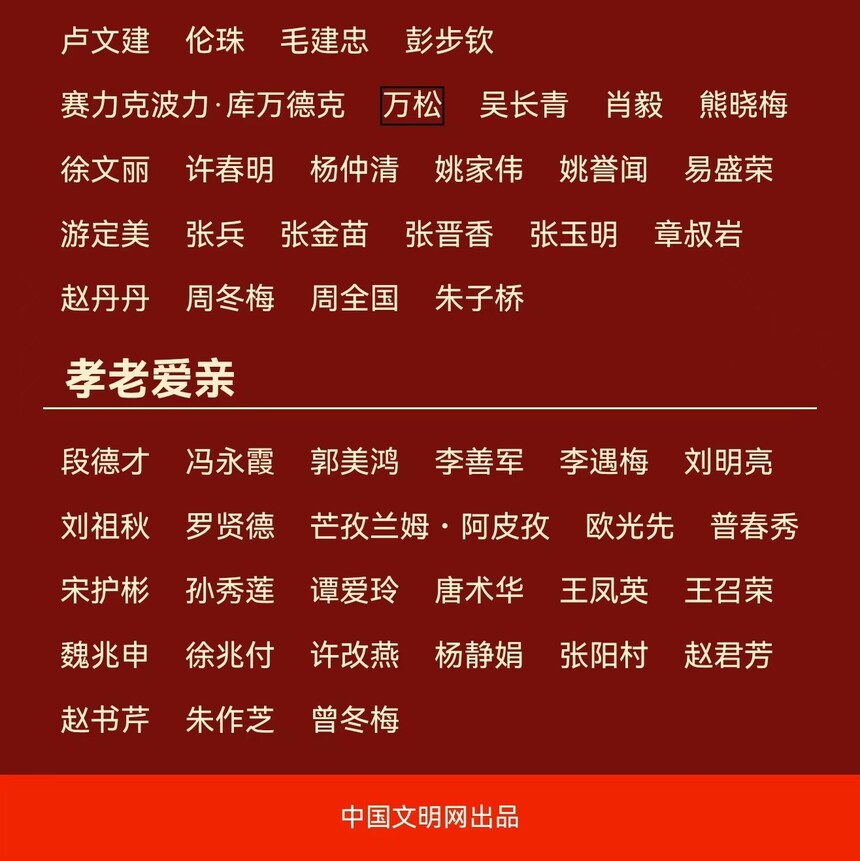The image size is (860, 861).
Task: View the story of 彭步钦
Action: tap(449, 40)
